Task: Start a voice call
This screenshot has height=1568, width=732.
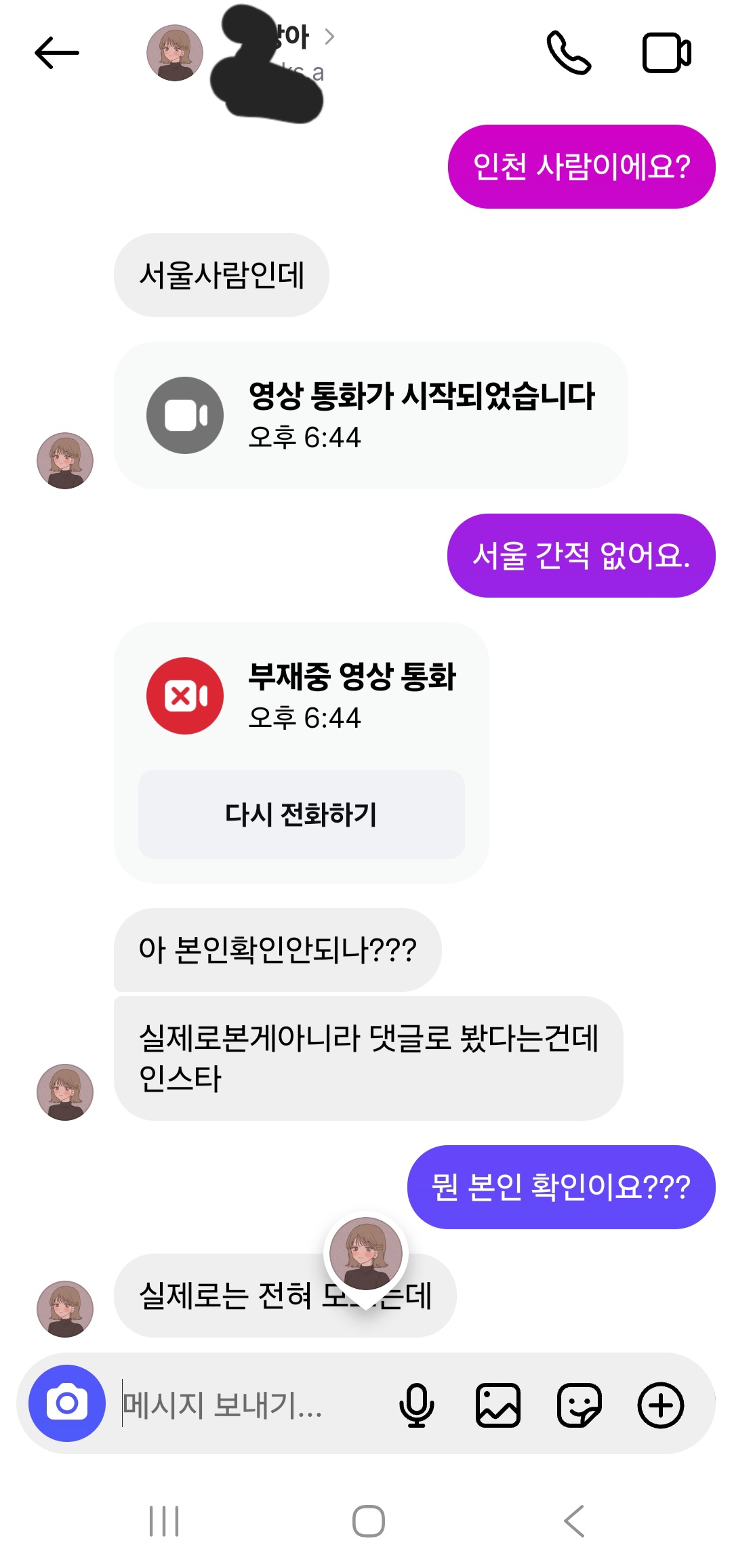Action: coord(569,53)
